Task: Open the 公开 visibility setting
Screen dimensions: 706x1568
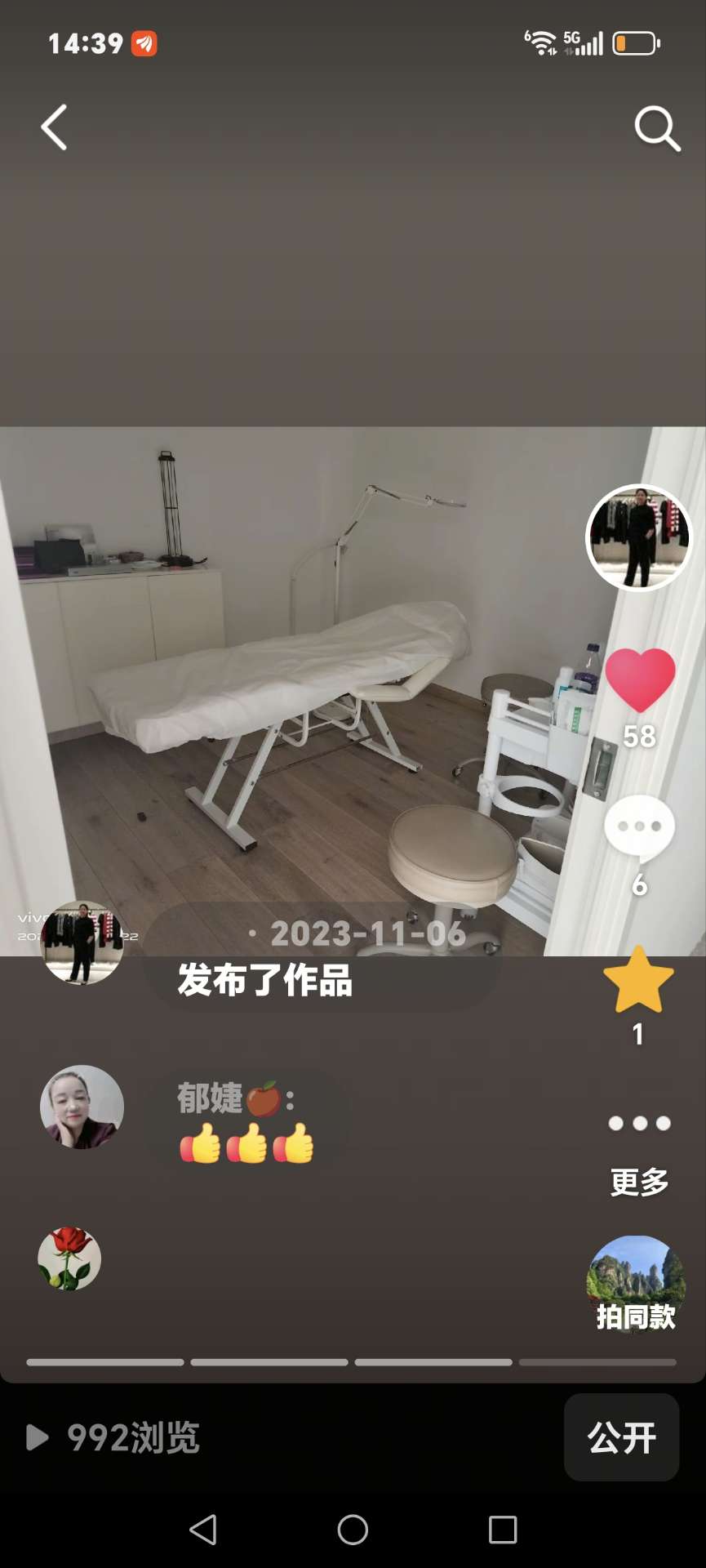Action: (621, 1437)
